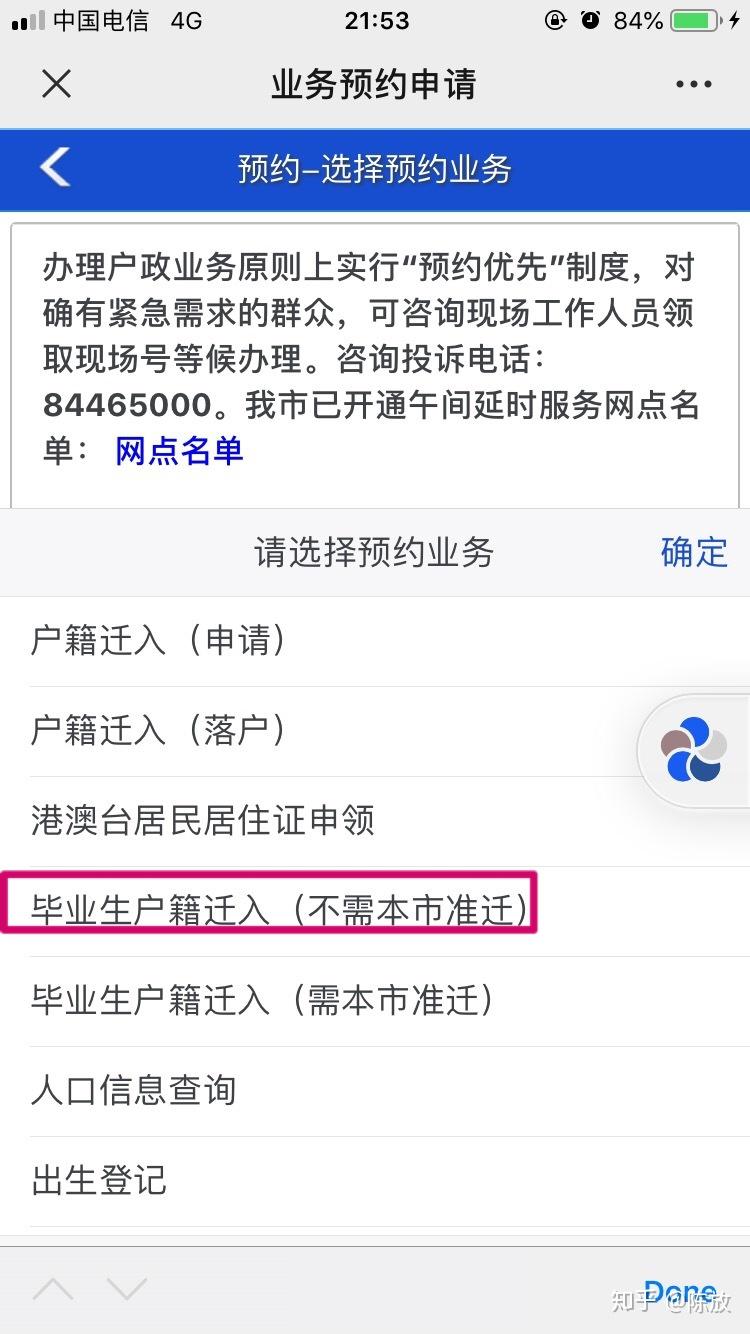750x1334 pixels.
Task: Jump to next field with down arrow
Action: pos(127,1290)
